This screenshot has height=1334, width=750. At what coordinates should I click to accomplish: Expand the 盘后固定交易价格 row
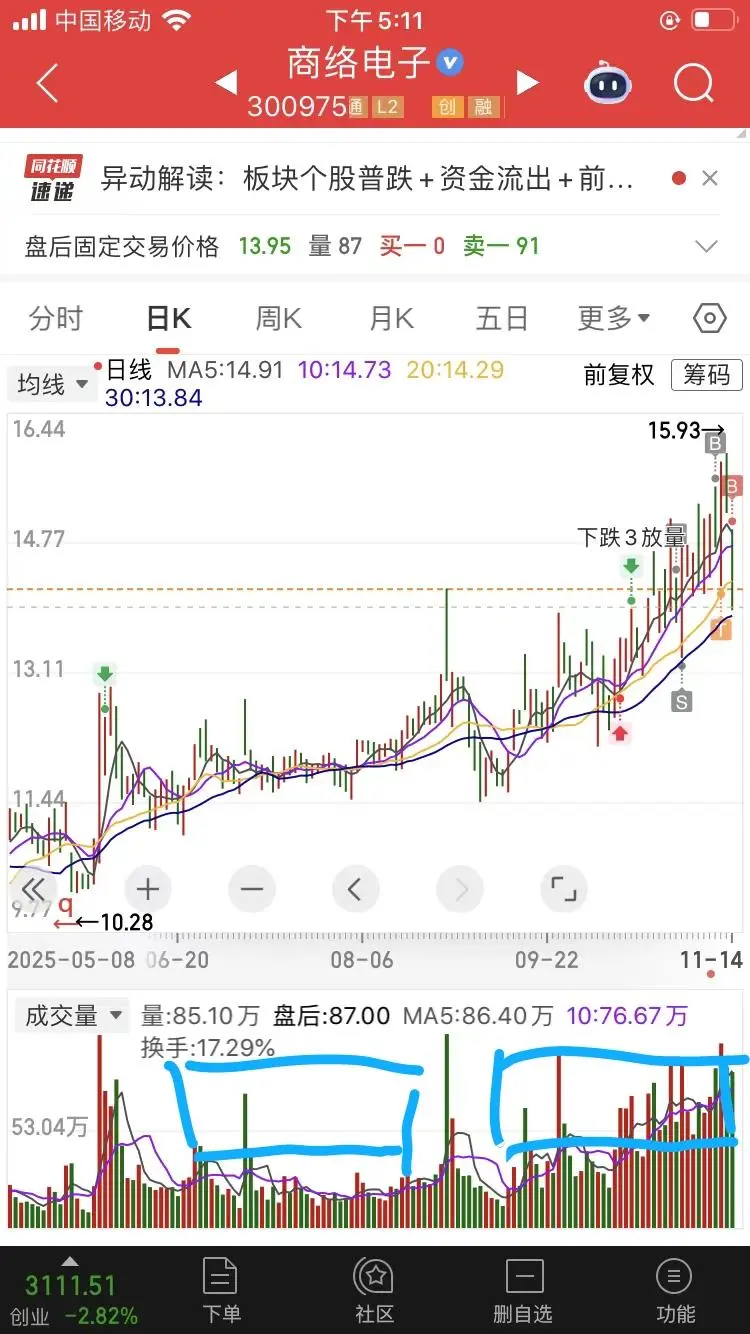click(706, 246)
